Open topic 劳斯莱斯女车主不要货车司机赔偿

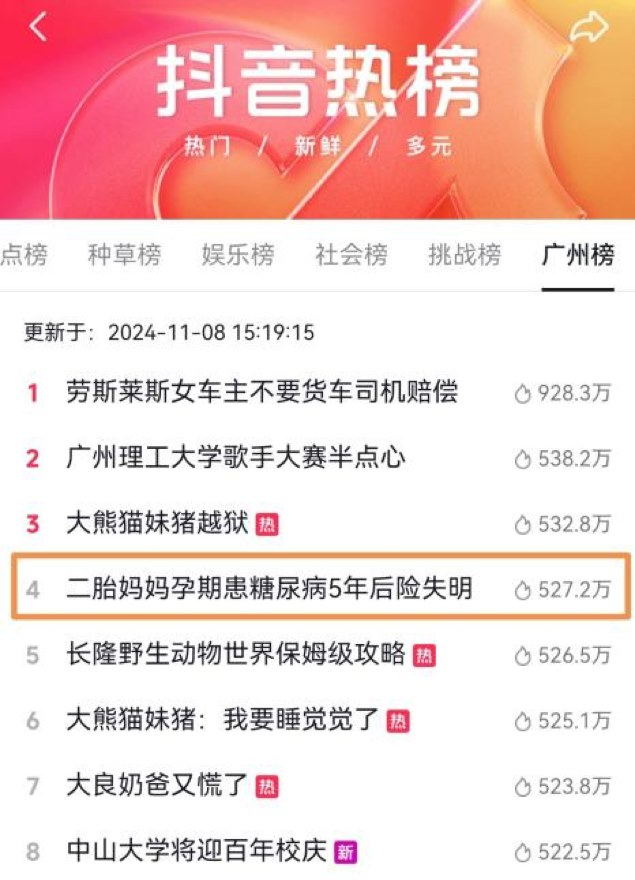[262, 392]
